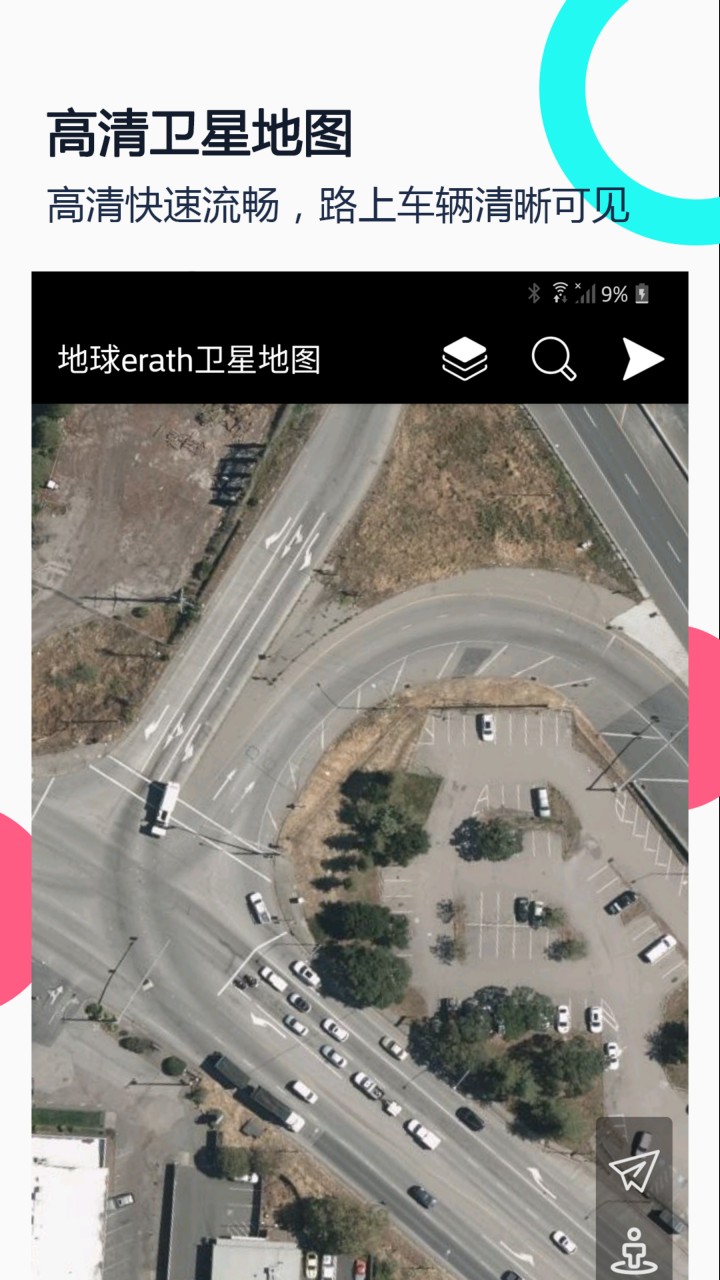The width and height of the screenshot is (720, 1280).
Task: Click the 地球erath卫星地图 title bar
Action: click(x=188, y=362)
